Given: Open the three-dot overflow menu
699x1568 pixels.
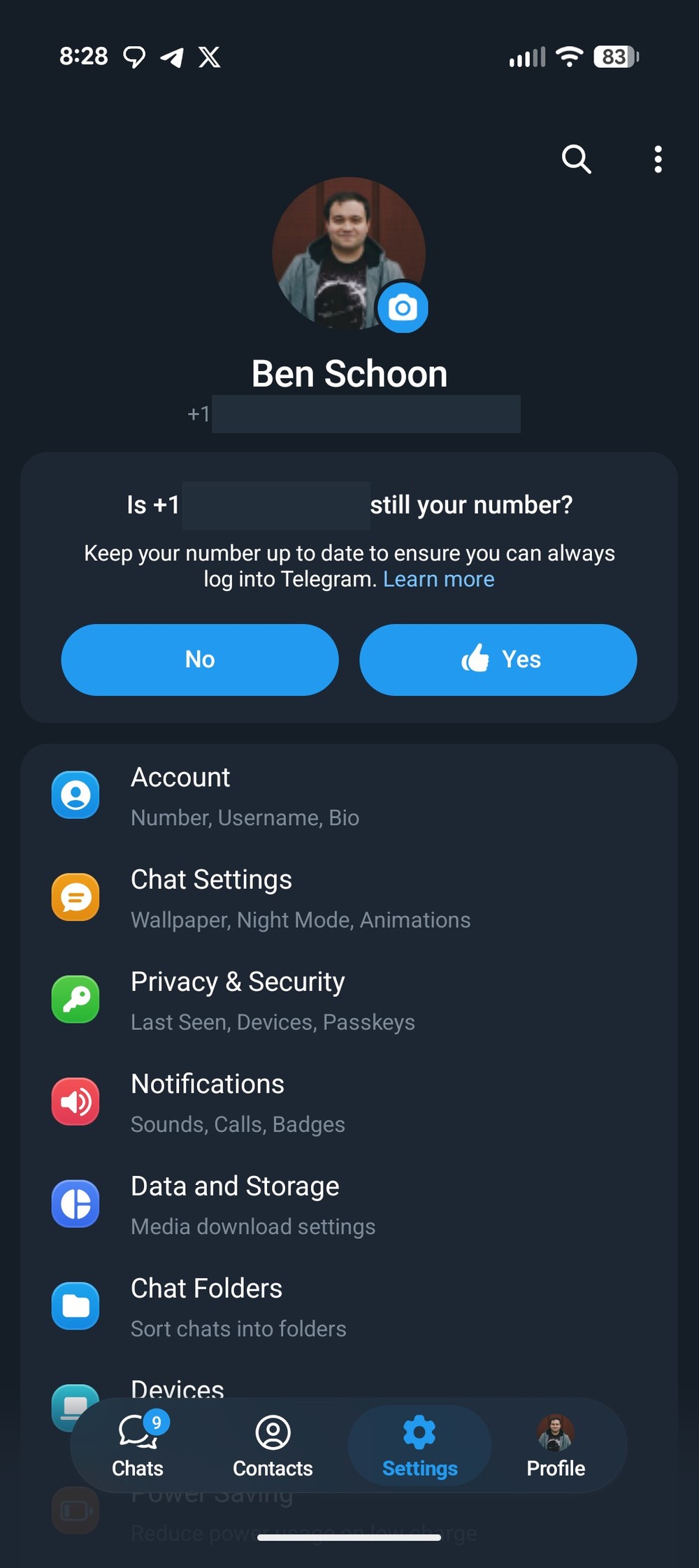Looking at the screenshot, I should (x=658, y=159).
